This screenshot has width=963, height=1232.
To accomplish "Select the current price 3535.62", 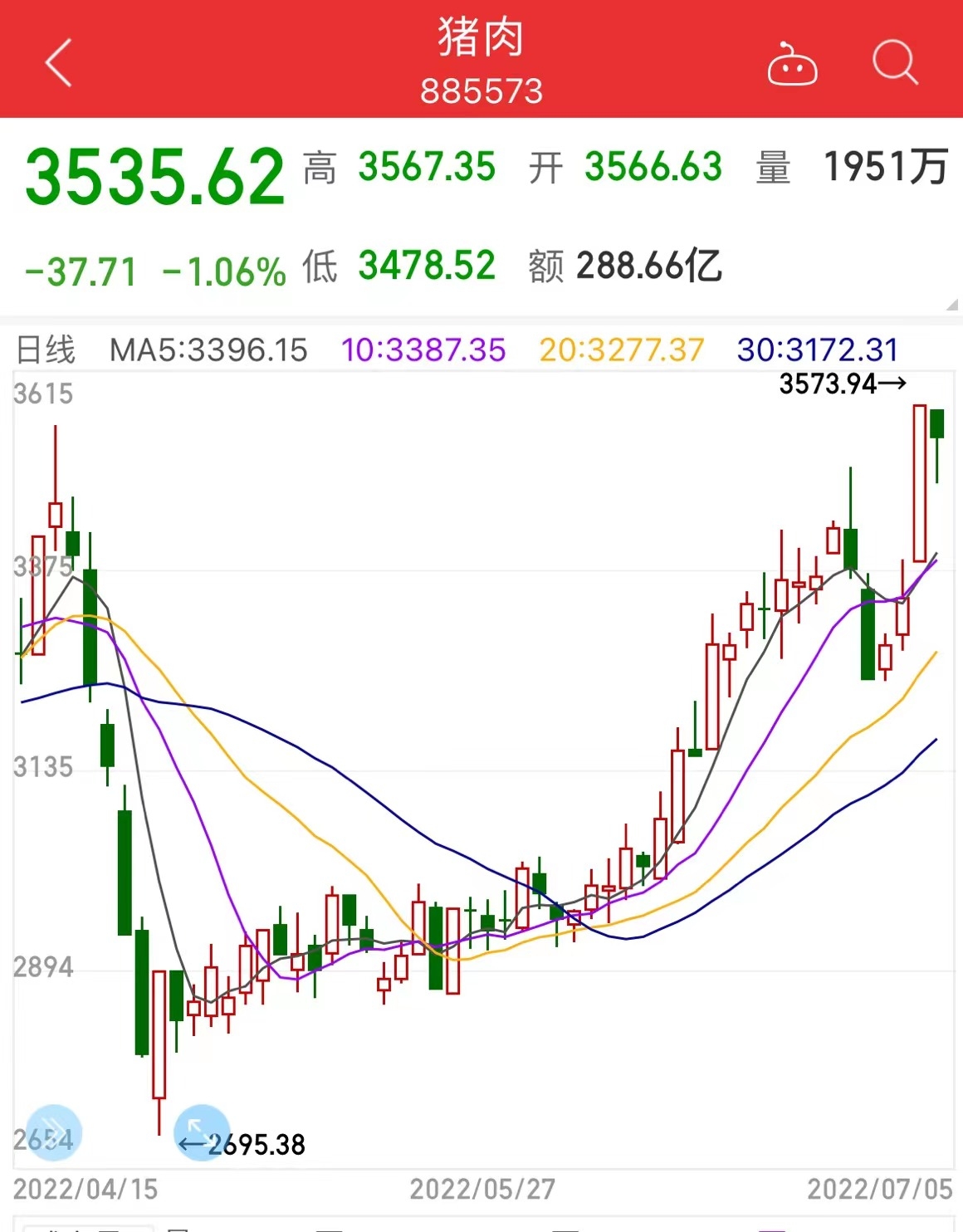I will [x=149, y=169].
